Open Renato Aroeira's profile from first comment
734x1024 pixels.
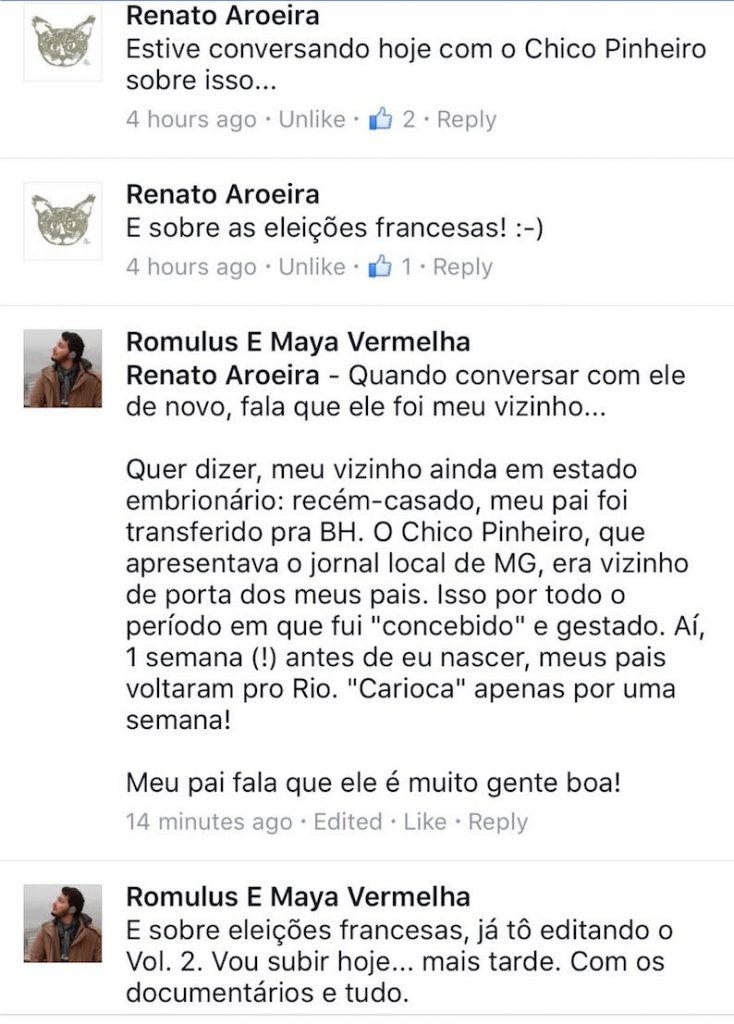pos(222,18)
